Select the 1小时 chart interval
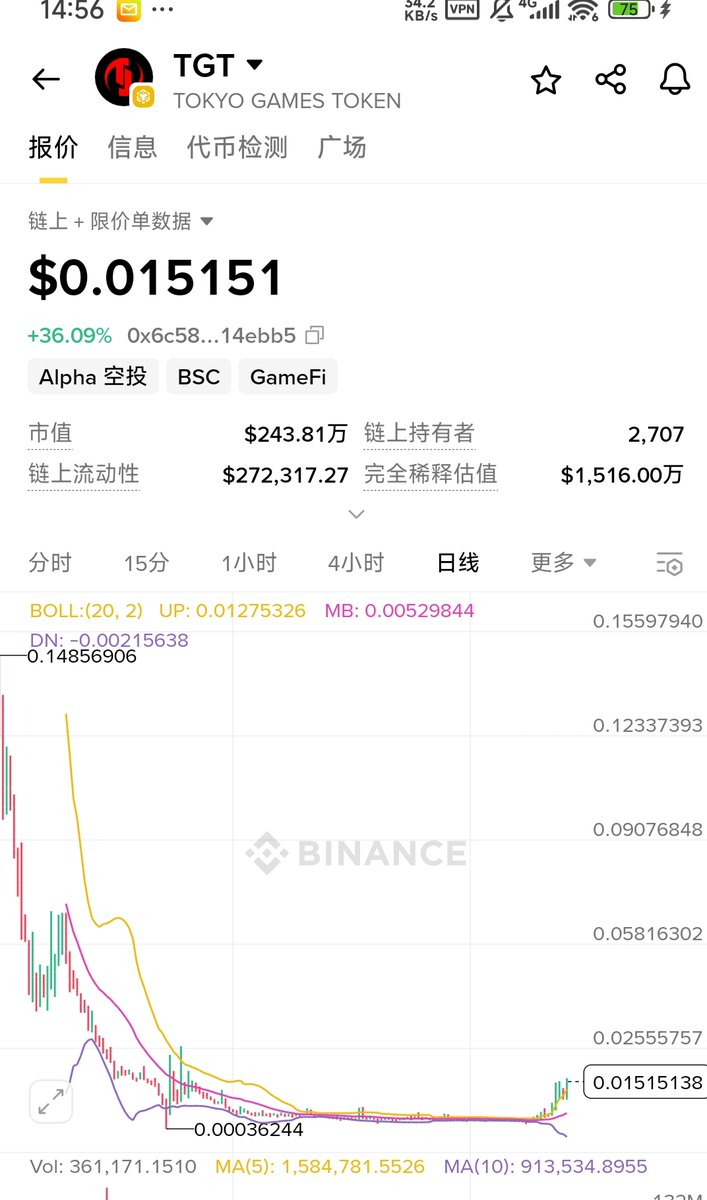 point(249,563)
